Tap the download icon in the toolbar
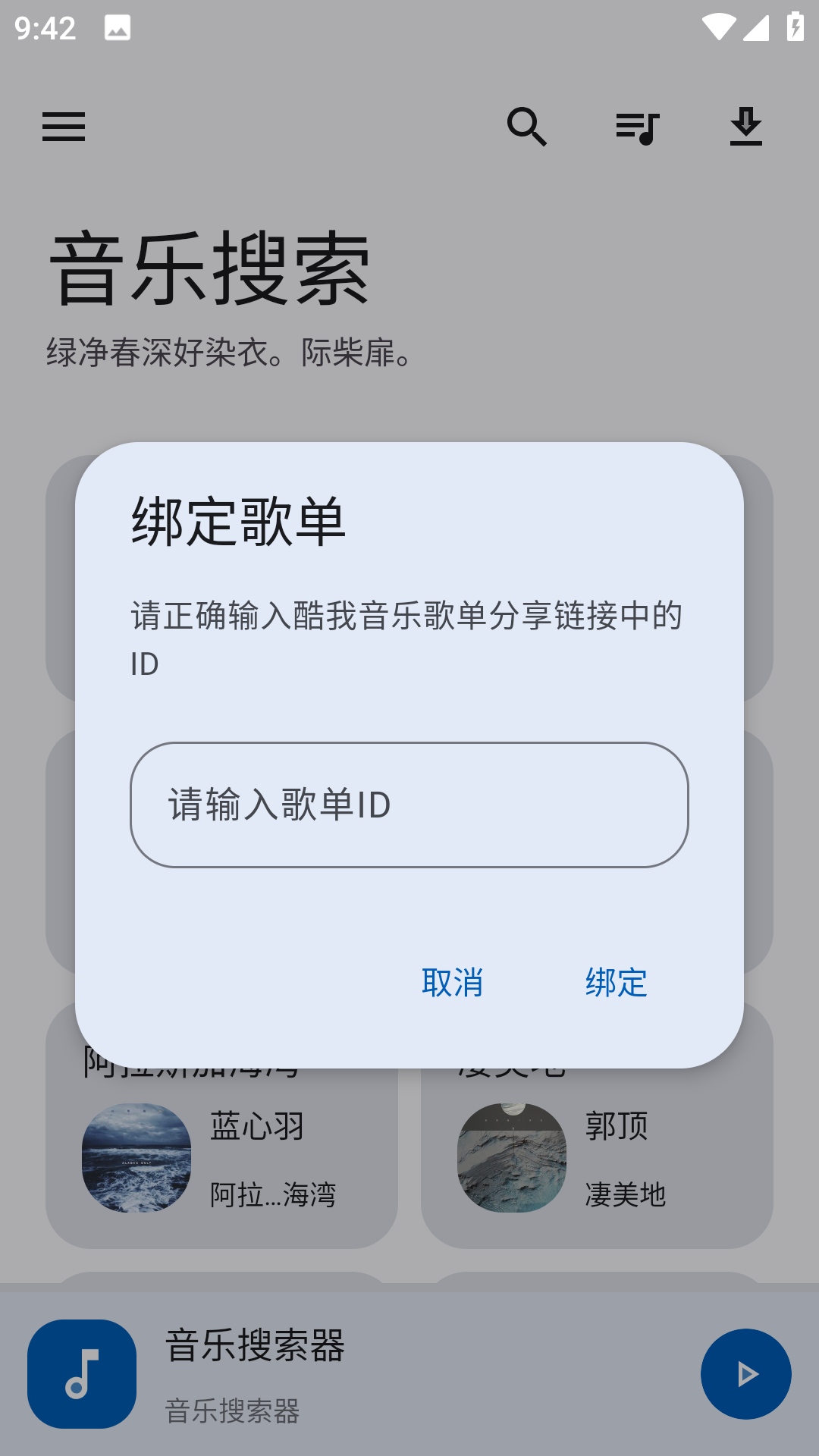 (x=747, y=127)
